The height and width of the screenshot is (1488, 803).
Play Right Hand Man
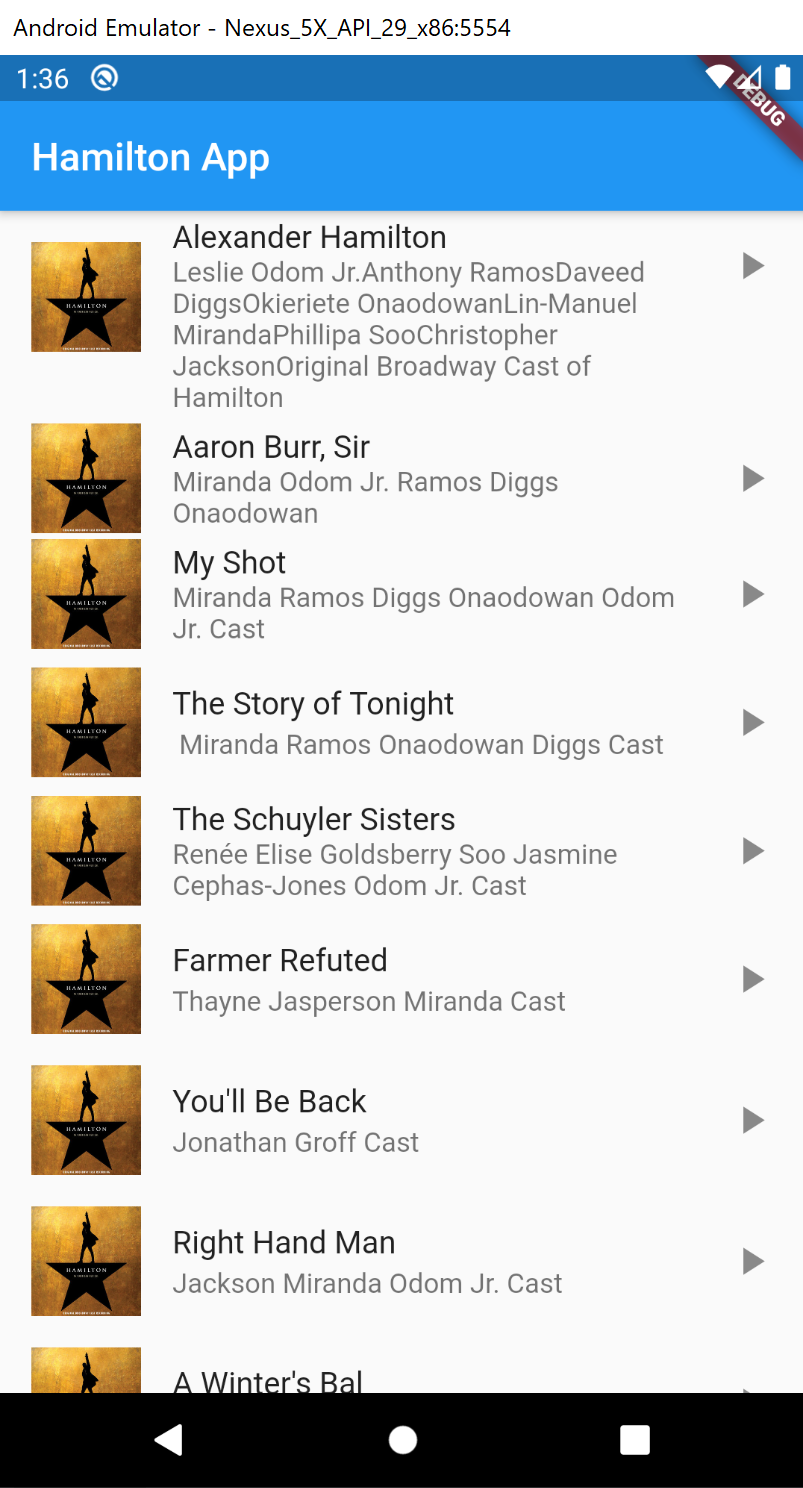click(x=753, y=1262)
